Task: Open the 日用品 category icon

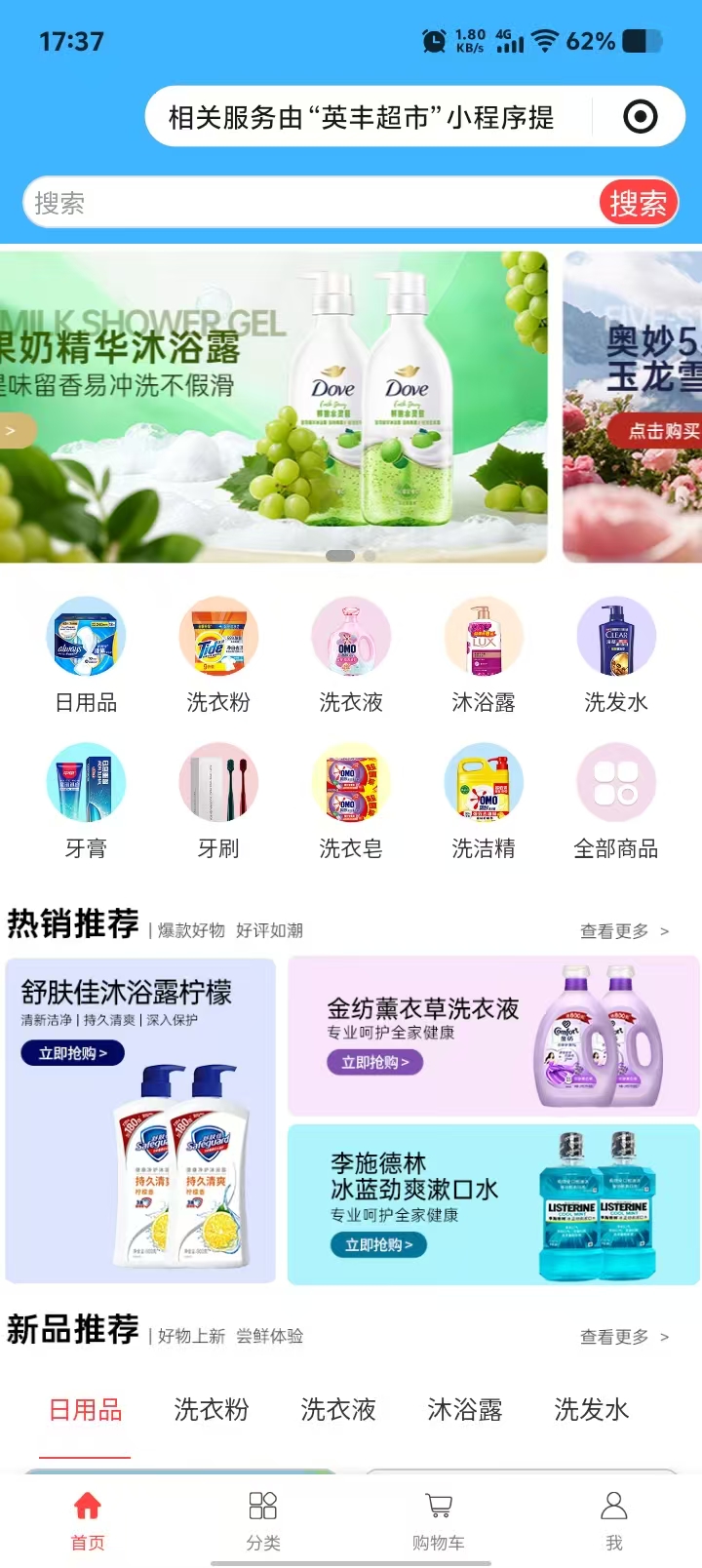Action: (x=86, y=637)
